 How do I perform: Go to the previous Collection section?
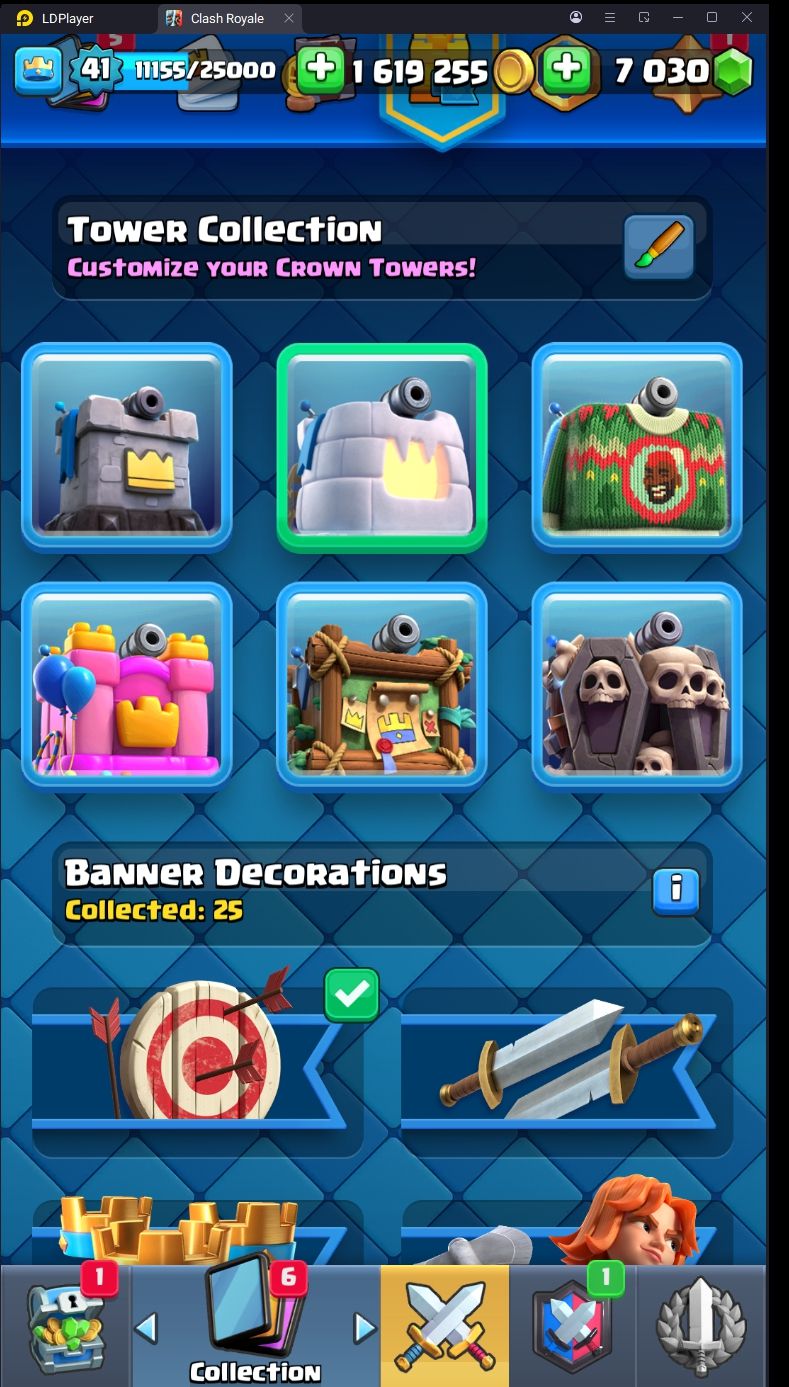[x=146, y=1327]
